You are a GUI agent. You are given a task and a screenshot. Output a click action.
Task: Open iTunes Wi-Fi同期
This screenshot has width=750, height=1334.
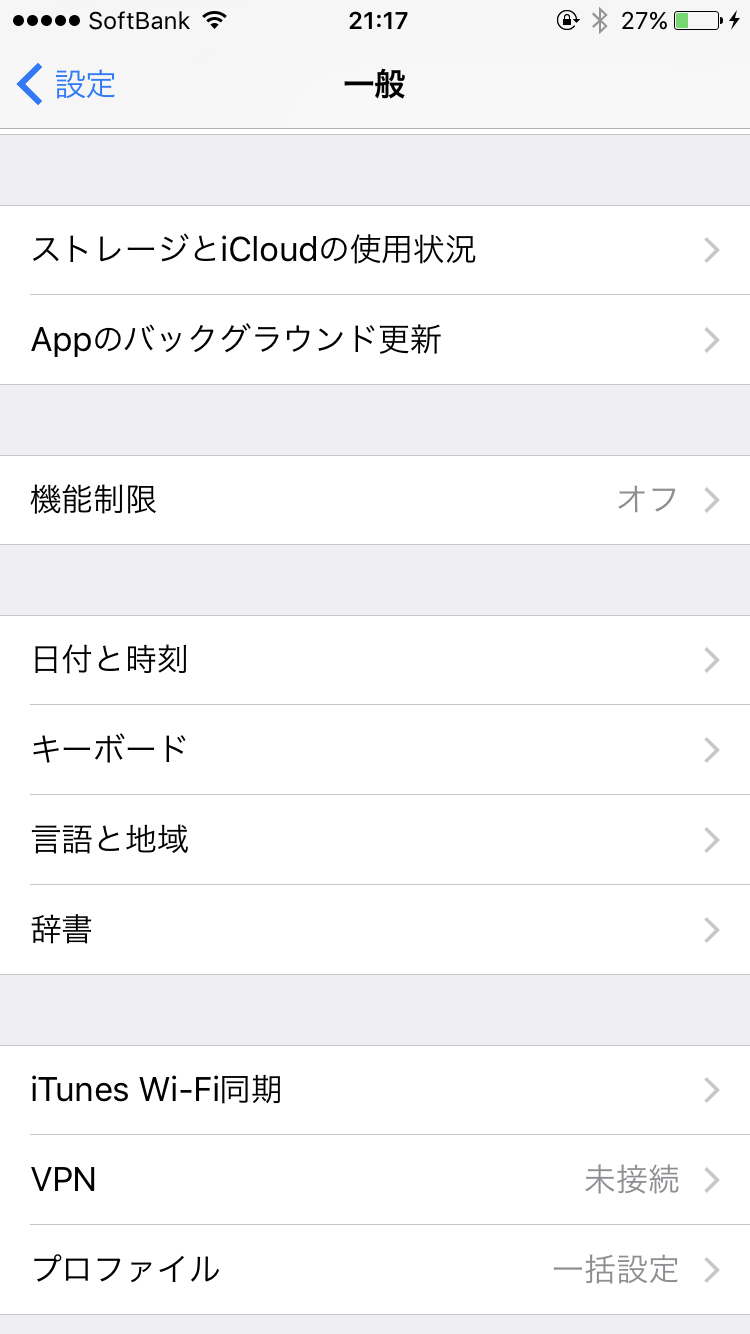(375, 1090)
